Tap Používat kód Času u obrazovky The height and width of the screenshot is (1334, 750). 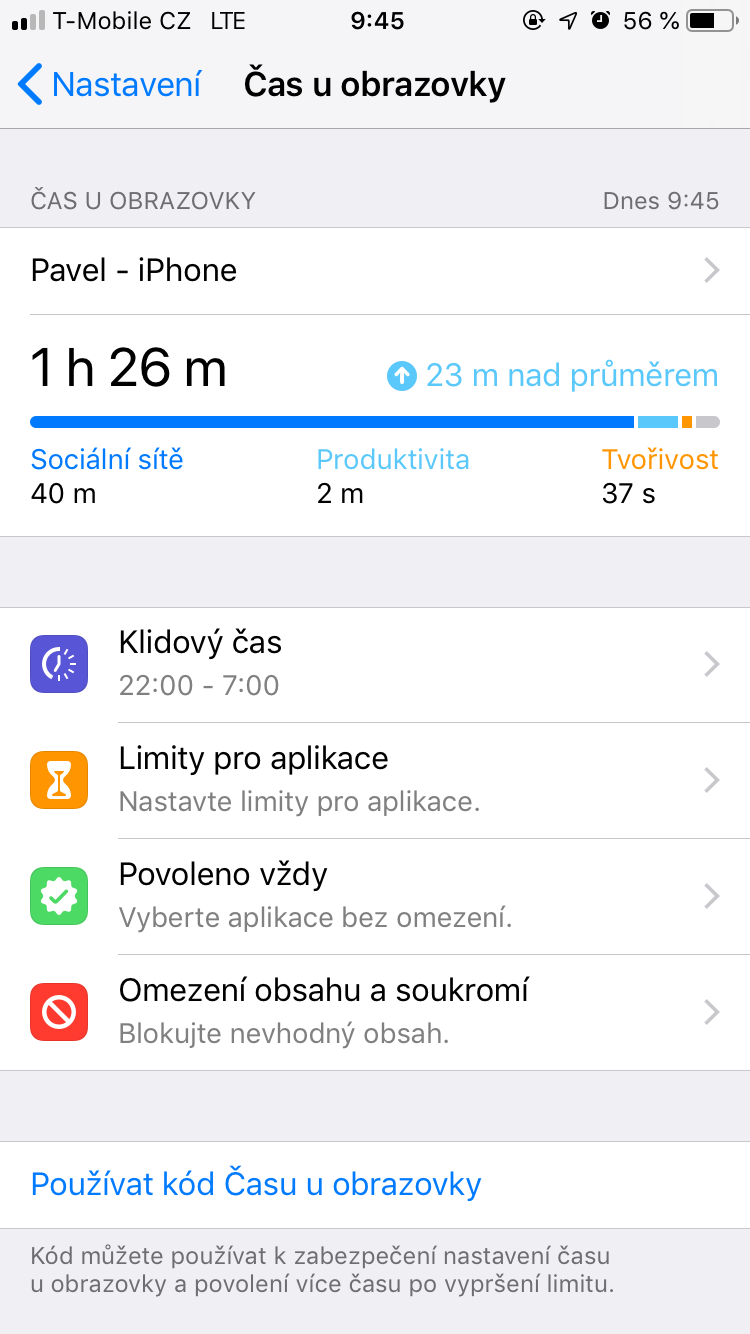point(256,1185)
